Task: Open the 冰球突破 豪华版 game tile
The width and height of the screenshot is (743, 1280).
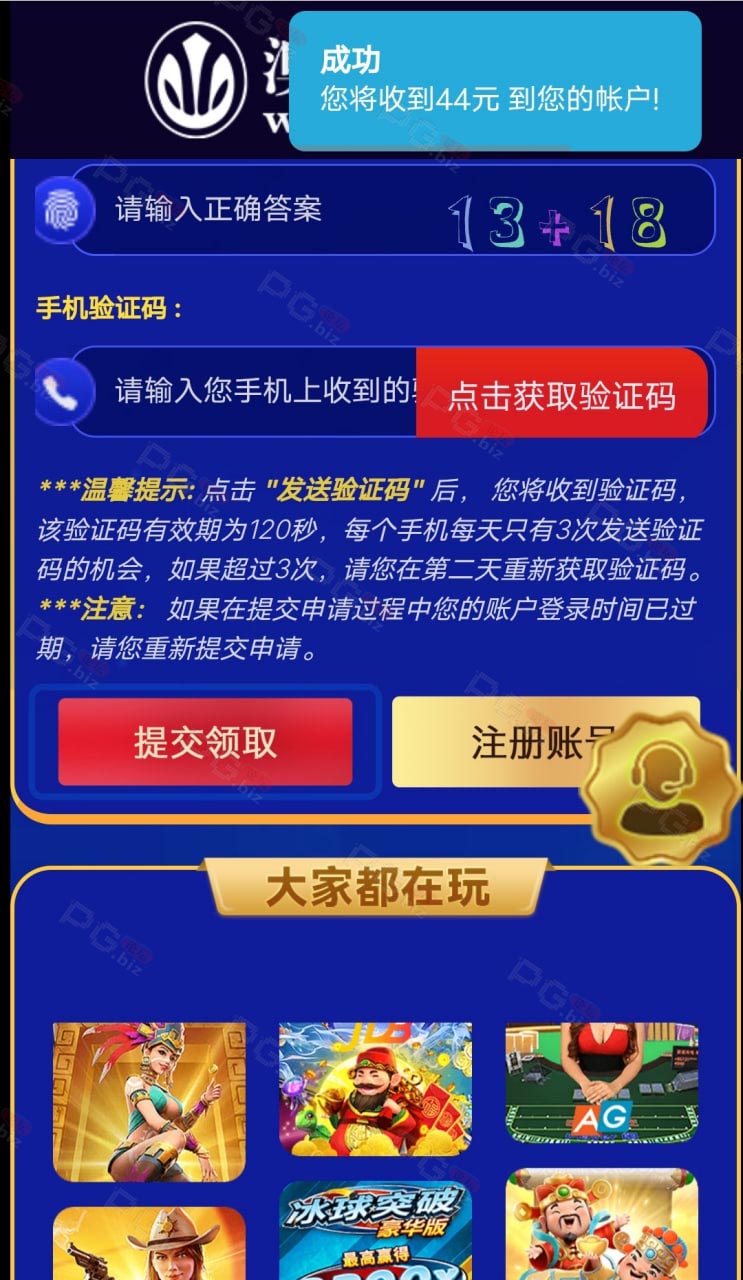Action: point(375,1230)
